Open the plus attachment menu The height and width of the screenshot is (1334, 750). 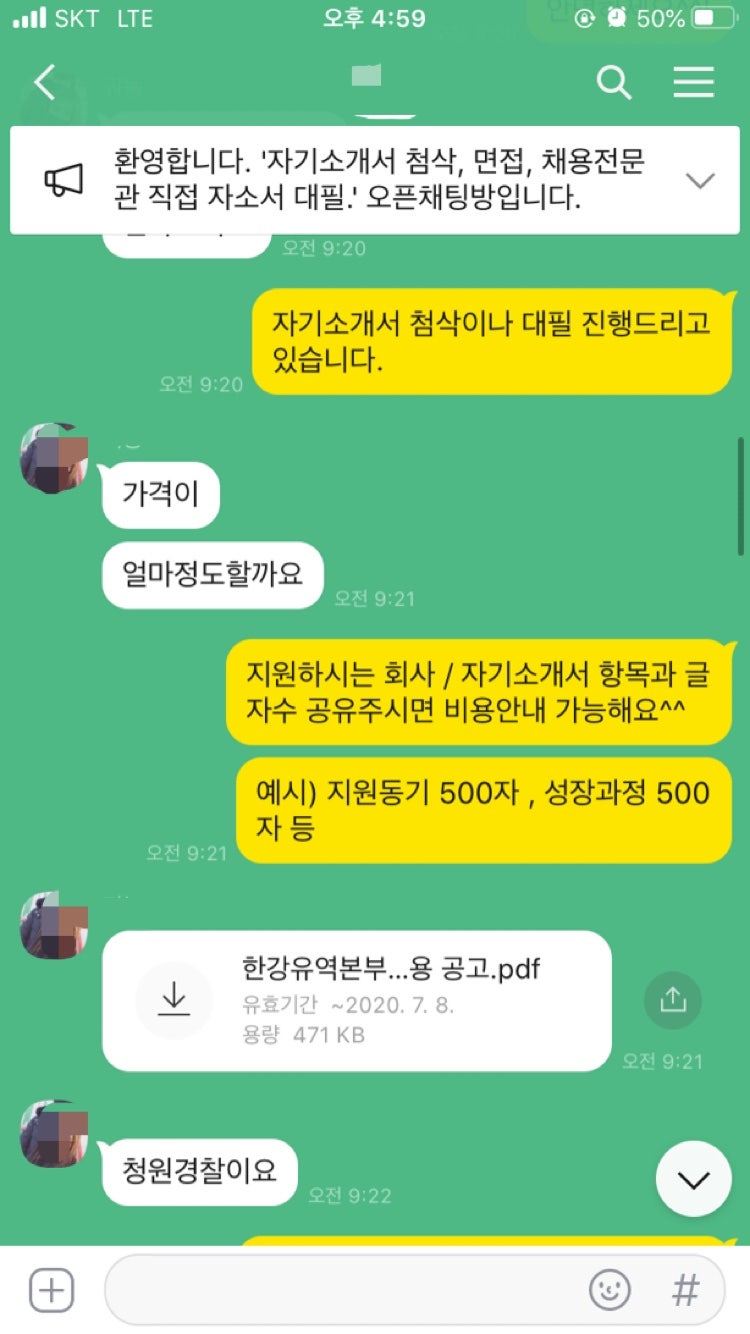[51, 1290]
